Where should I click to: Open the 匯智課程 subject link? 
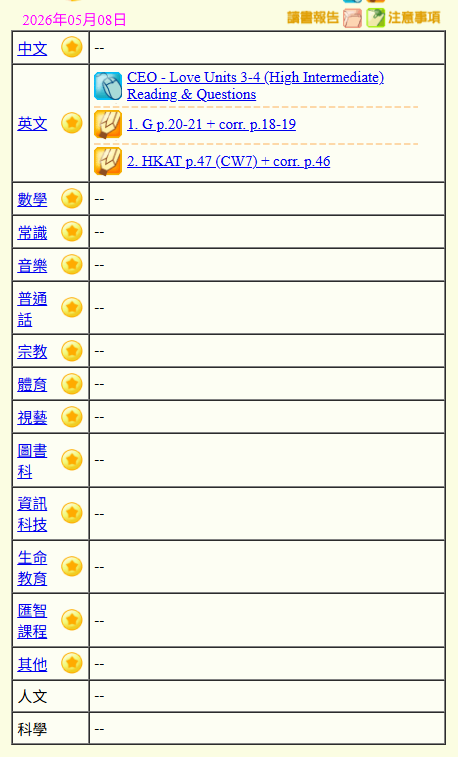tap(32, 621)
